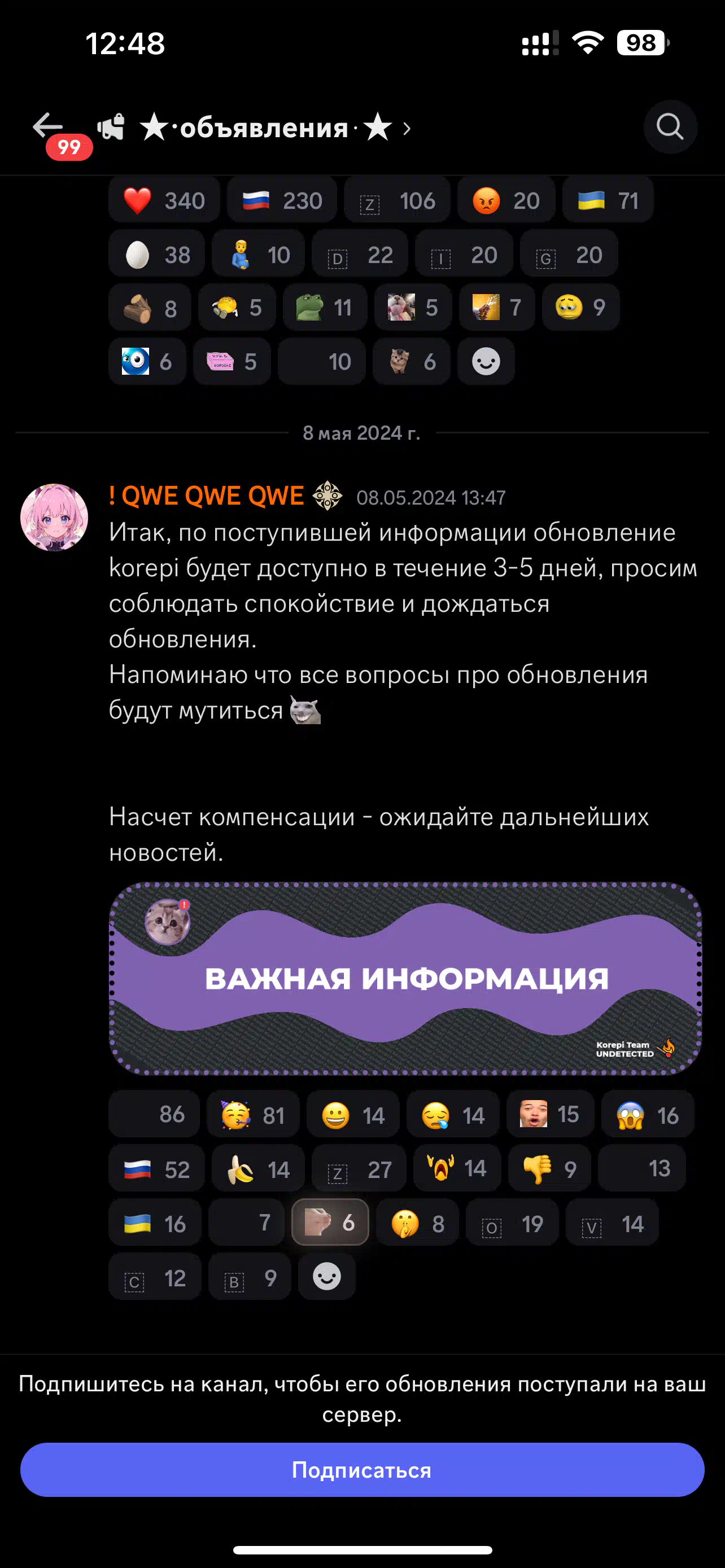
Task: Tap Подписаться to follow the channel
Action: tap(362, 1469)
